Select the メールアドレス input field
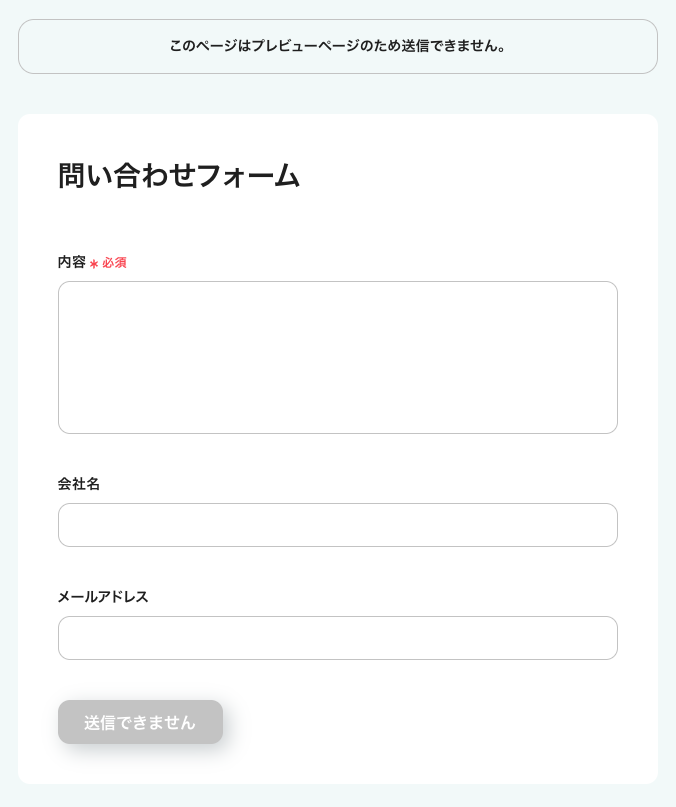 [338, 638]
